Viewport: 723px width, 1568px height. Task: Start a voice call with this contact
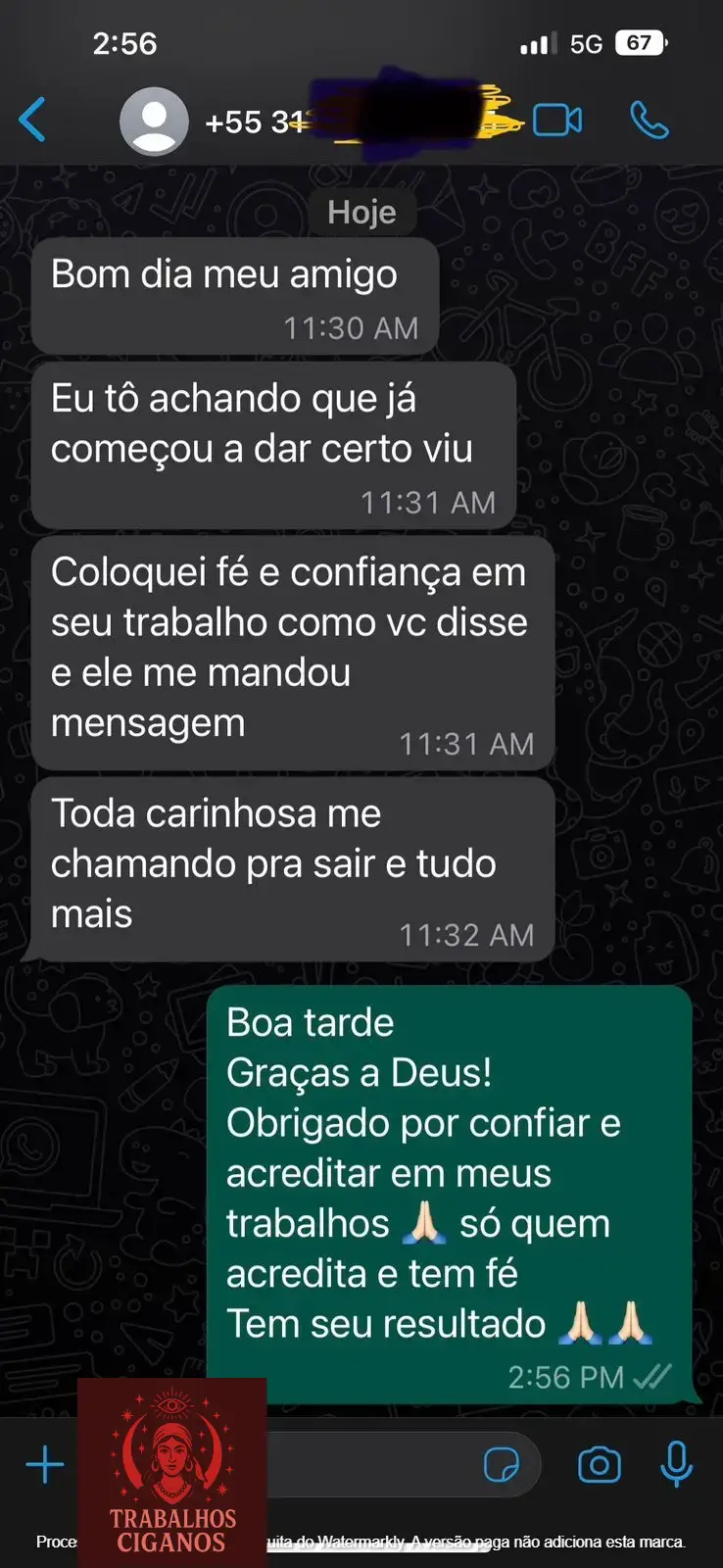649,121
